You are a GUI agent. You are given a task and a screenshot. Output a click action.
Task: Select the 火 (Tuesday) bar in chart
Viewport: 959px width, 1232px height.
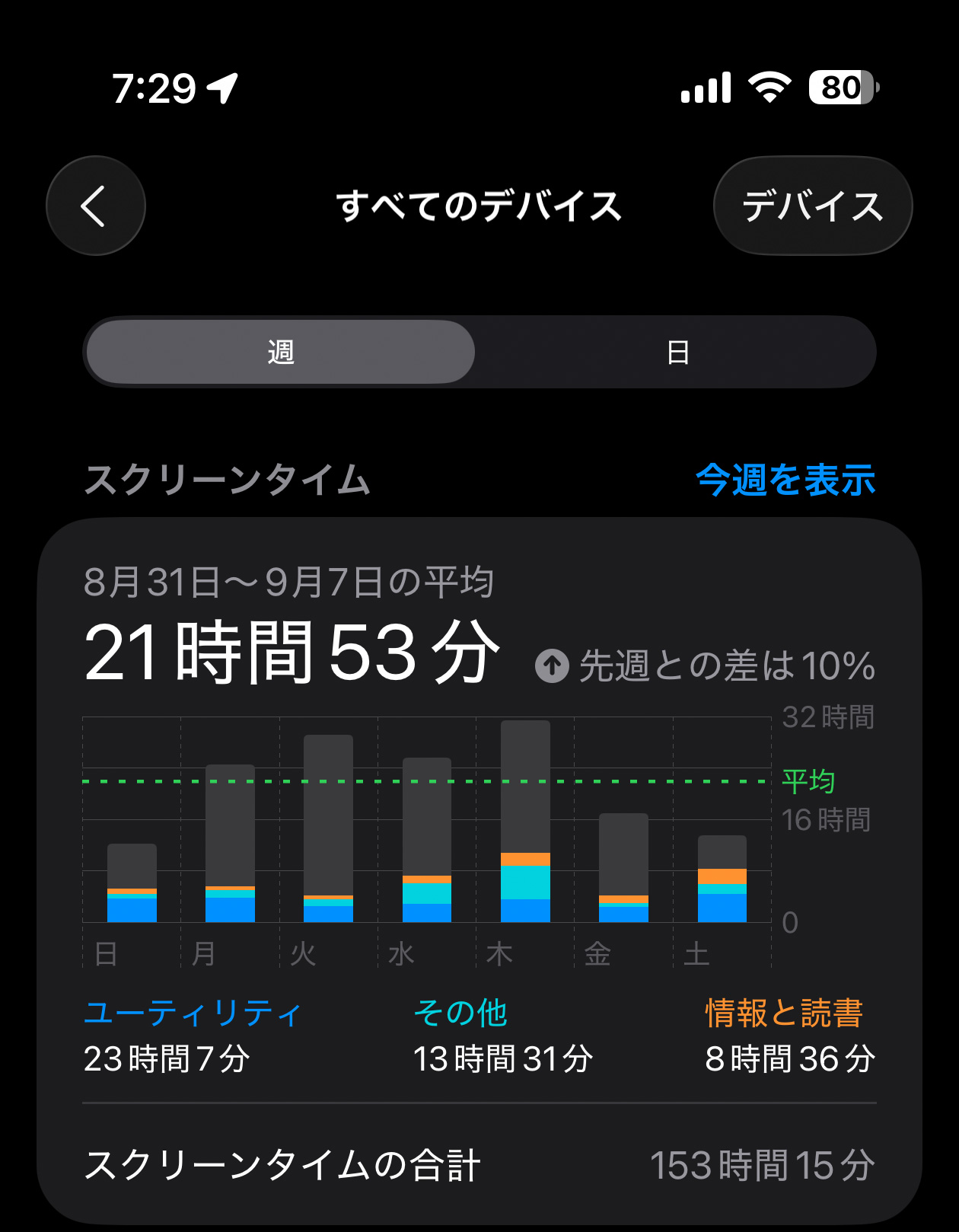coord(328,830)
